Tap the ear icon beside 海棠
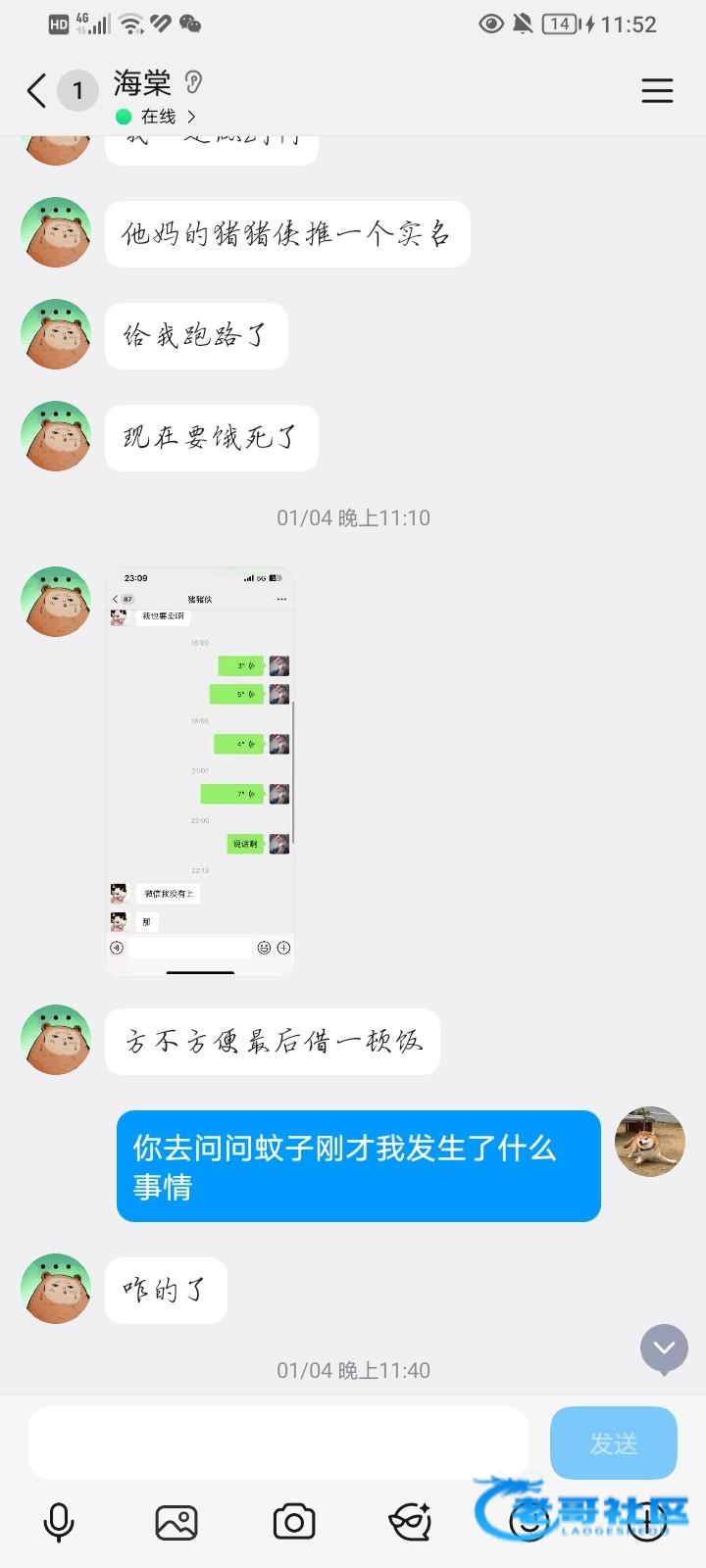The width and height of the screenshot is (706, 1568). 194,82
